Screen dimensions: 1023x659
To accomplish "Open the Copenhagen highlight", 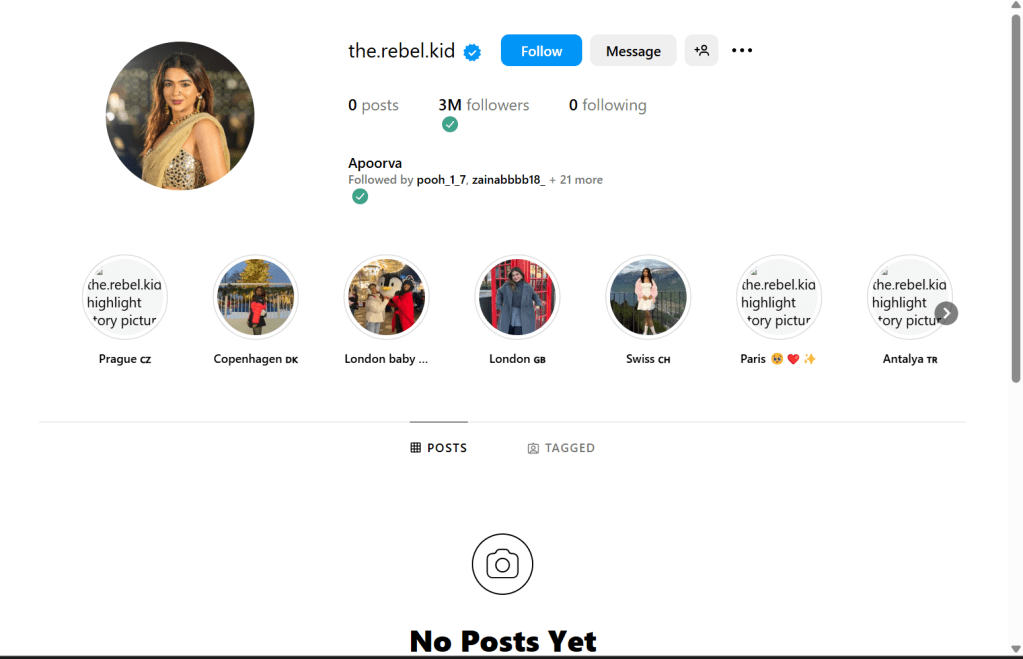I will point(256,297).
